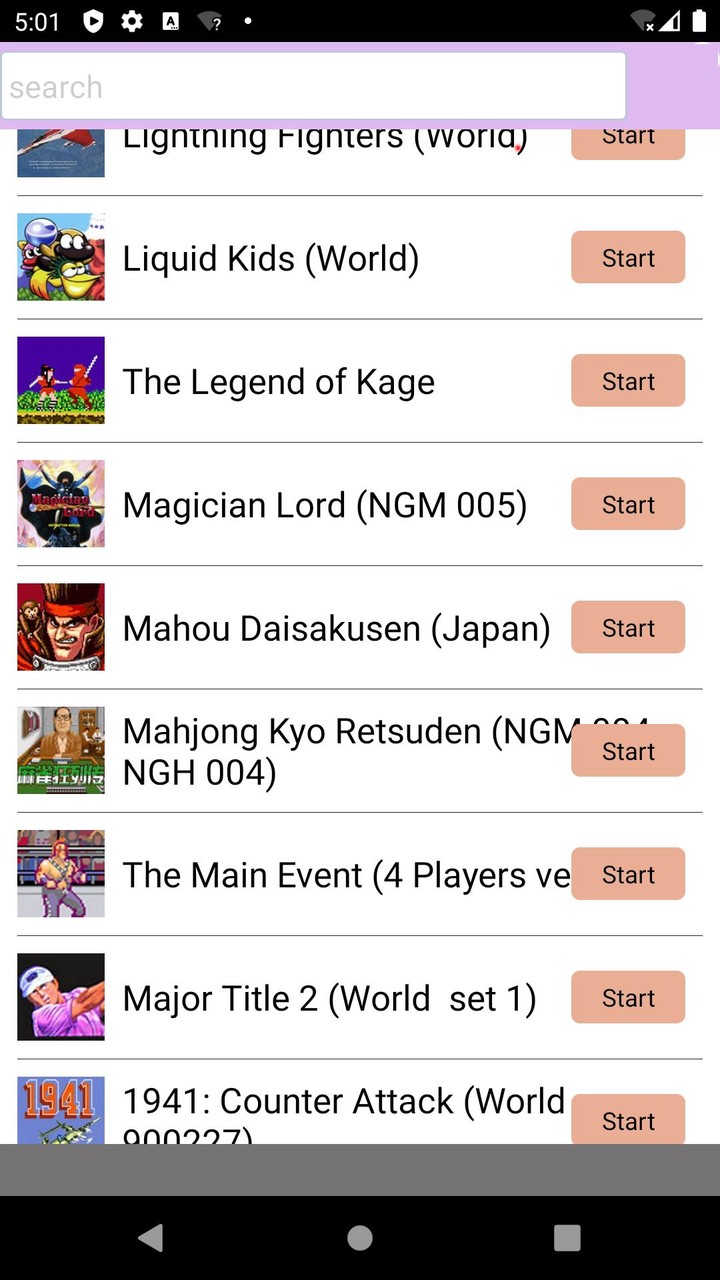Start Magician Lord (NGM 005)

(627, 504)
